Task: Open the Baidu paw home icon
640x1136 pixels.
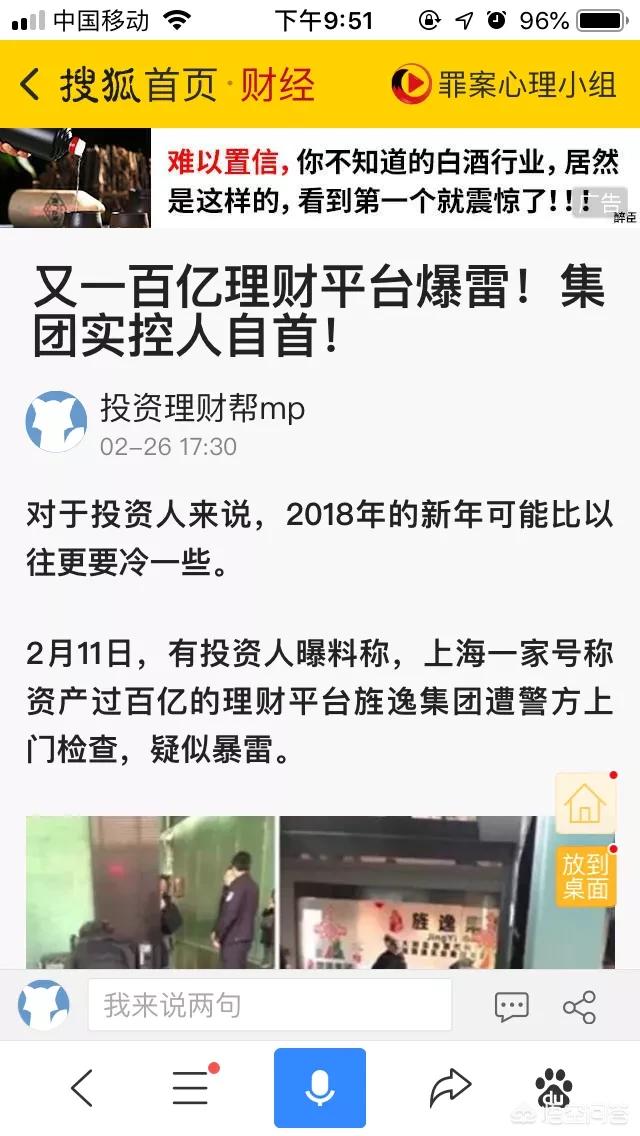Action: coord(554,1087)
